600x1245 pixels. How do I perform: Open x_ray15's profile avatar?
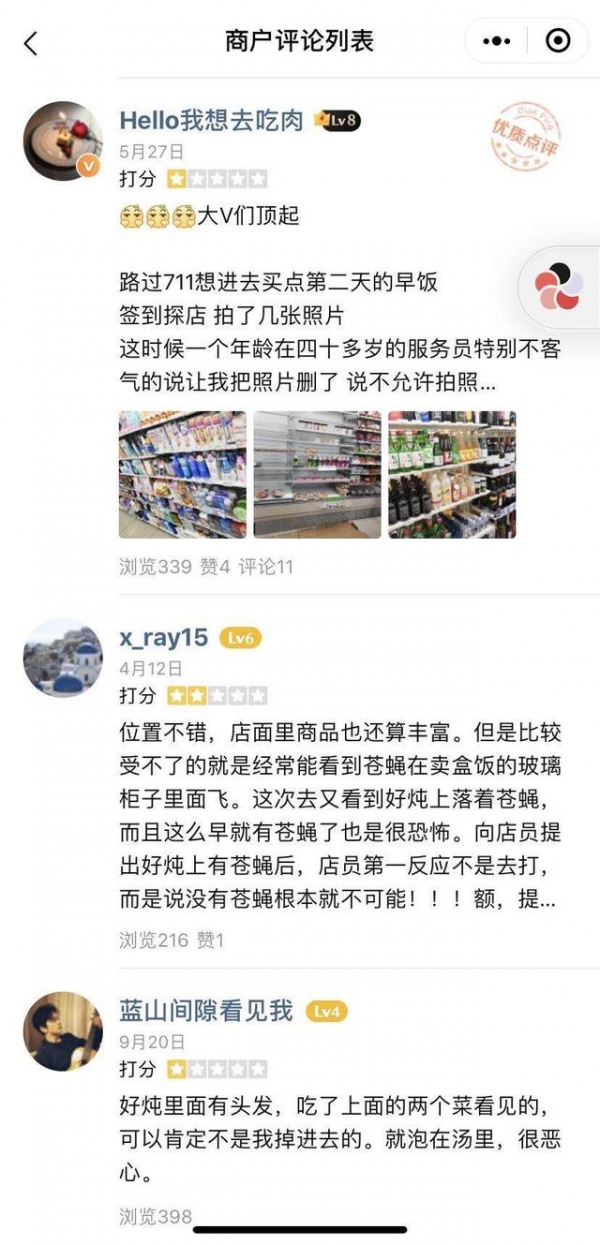[x=62, y=657]
